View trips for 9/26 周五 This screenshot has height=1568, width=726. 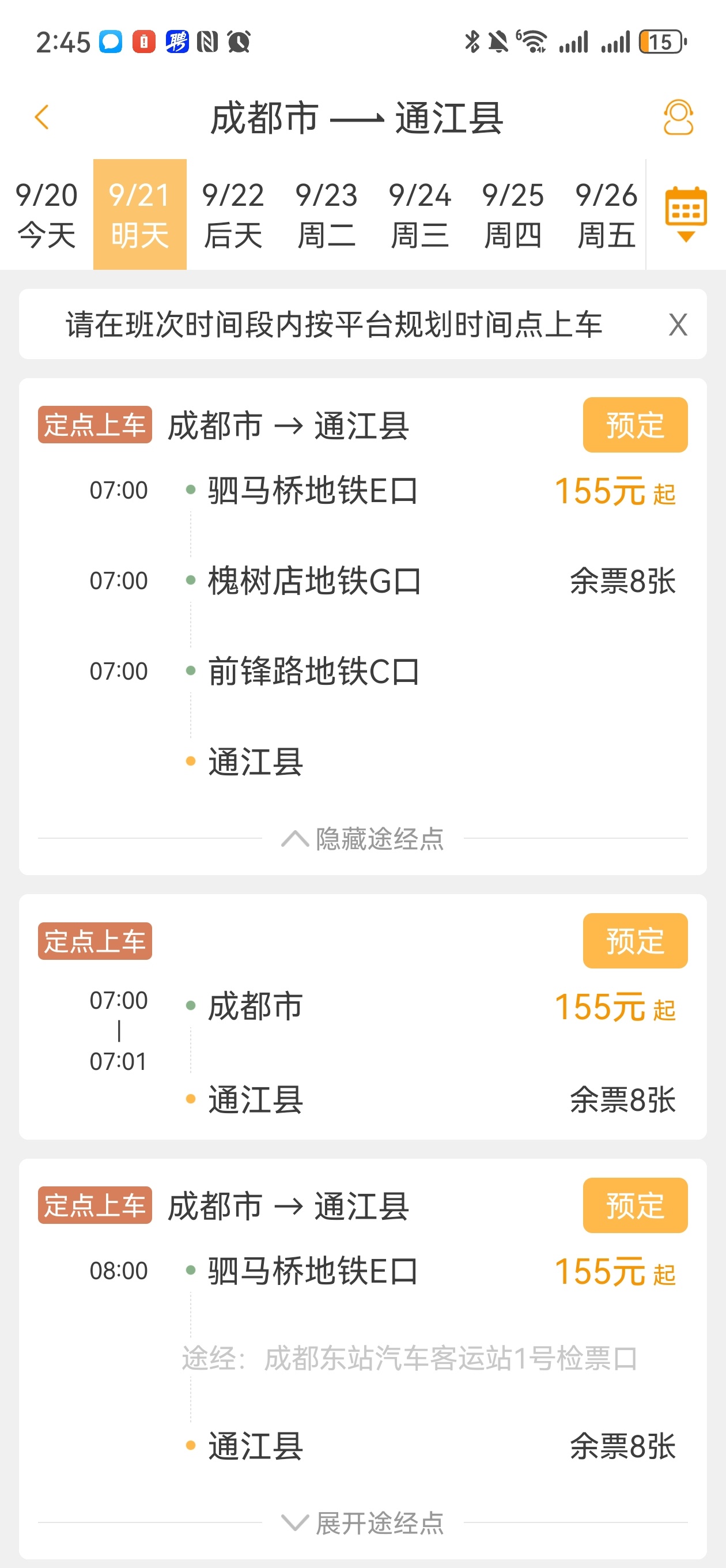[x=606, y=214]
